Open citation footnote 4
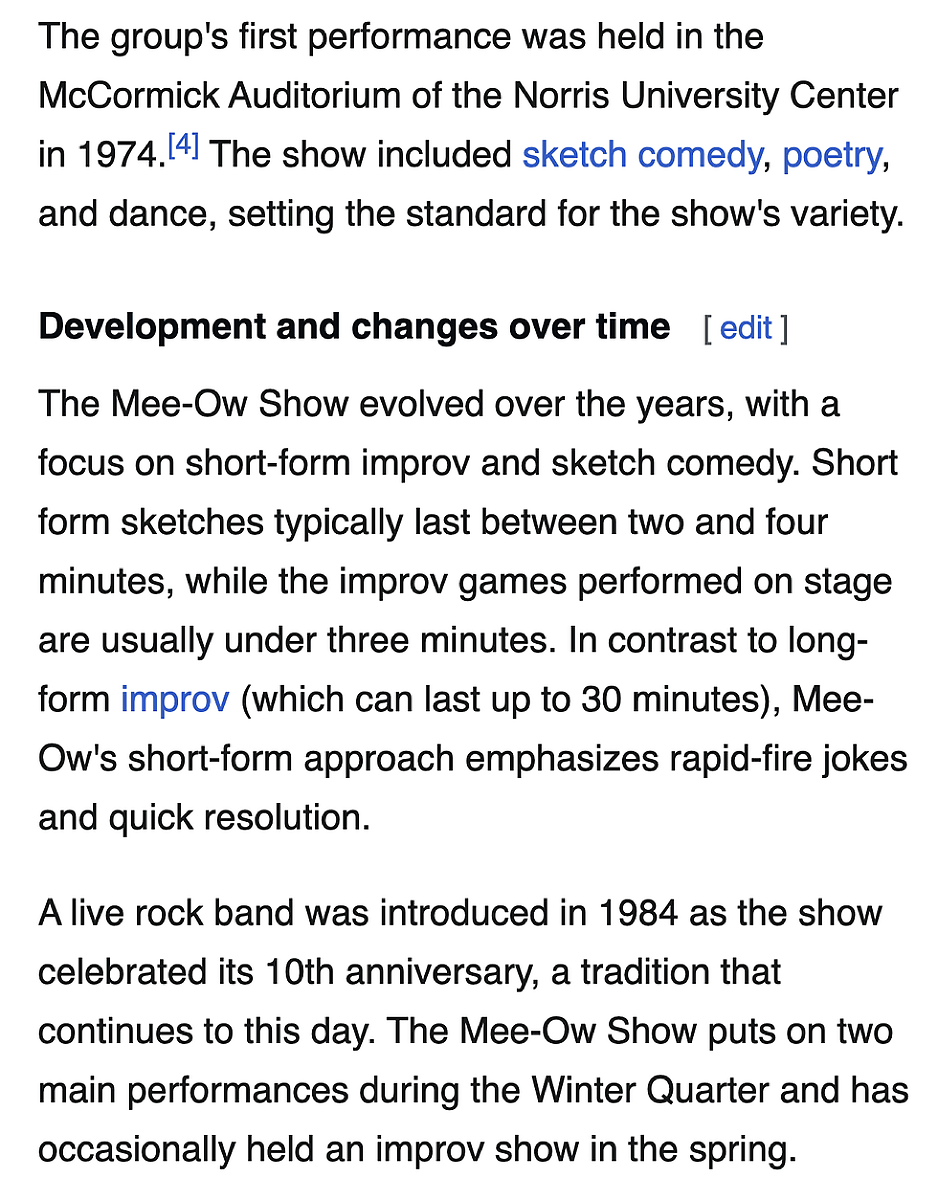This screenshot has height=1200, width=938. pyautogui.click(x=183, y=148)
